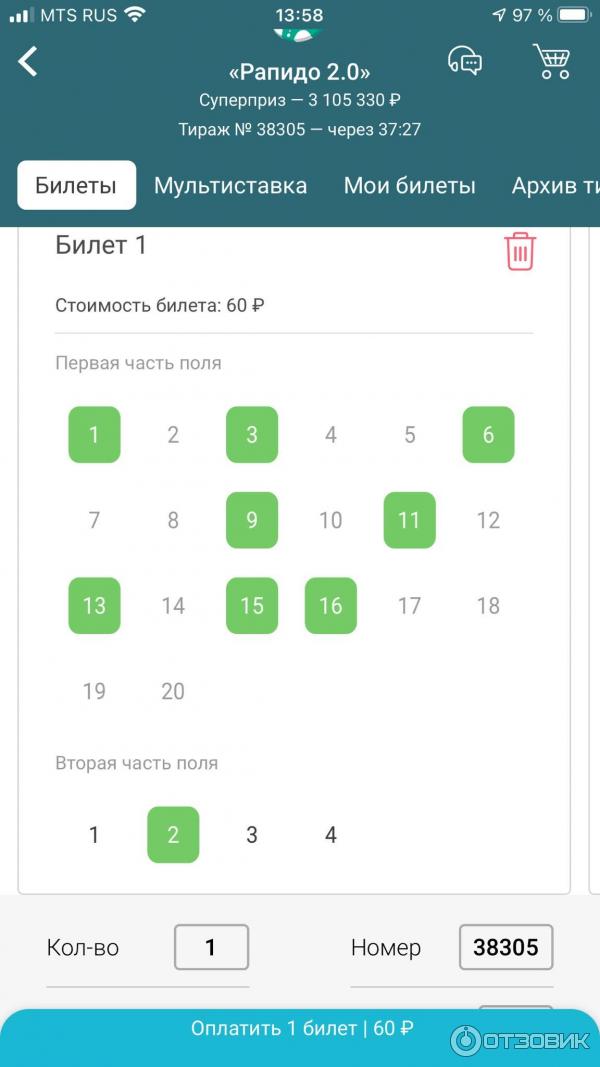Select number 20 in the first field

pyautogui.click(x=173, y=691)
